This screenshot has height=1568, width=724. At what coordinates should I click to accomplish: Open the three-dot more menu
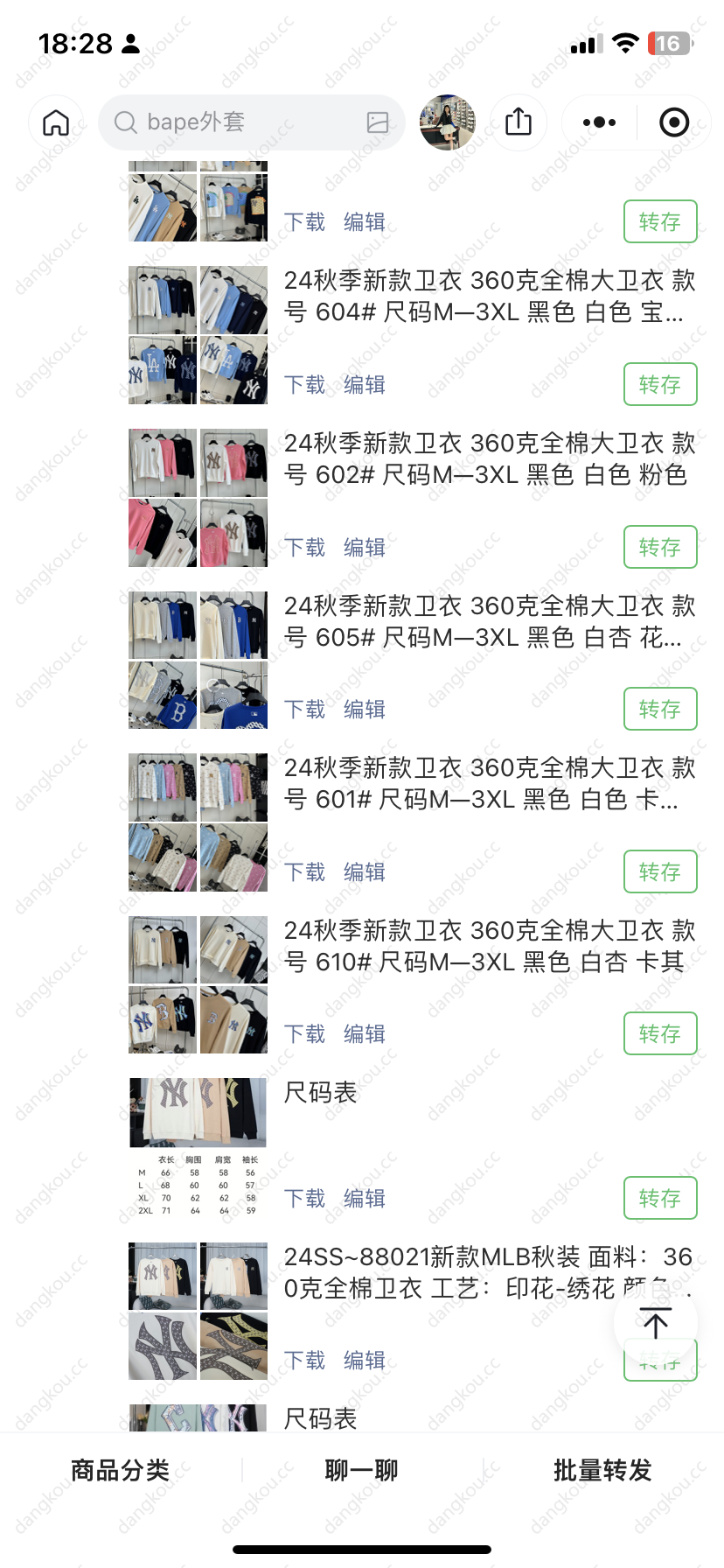(599, 122)
